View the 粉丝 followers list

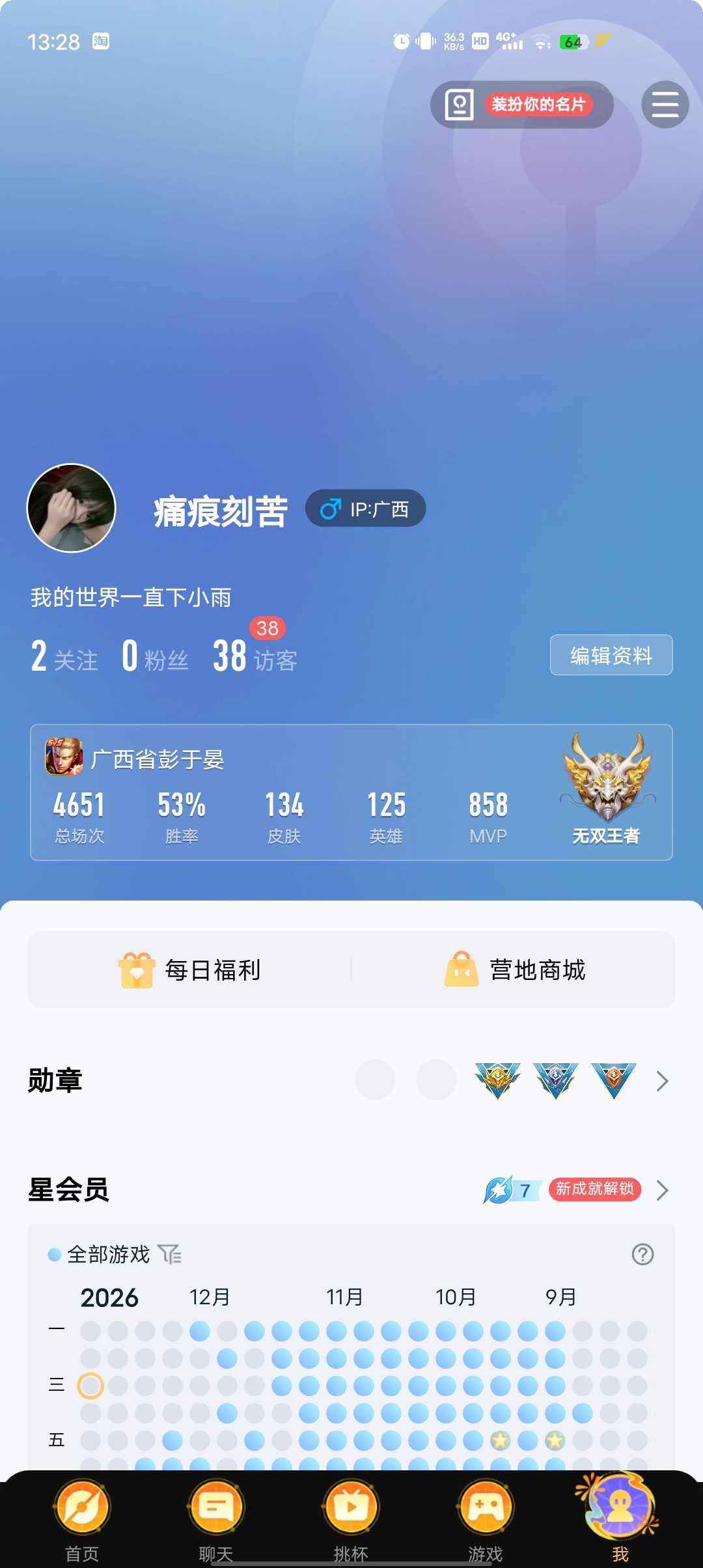(x=155, y=656)
